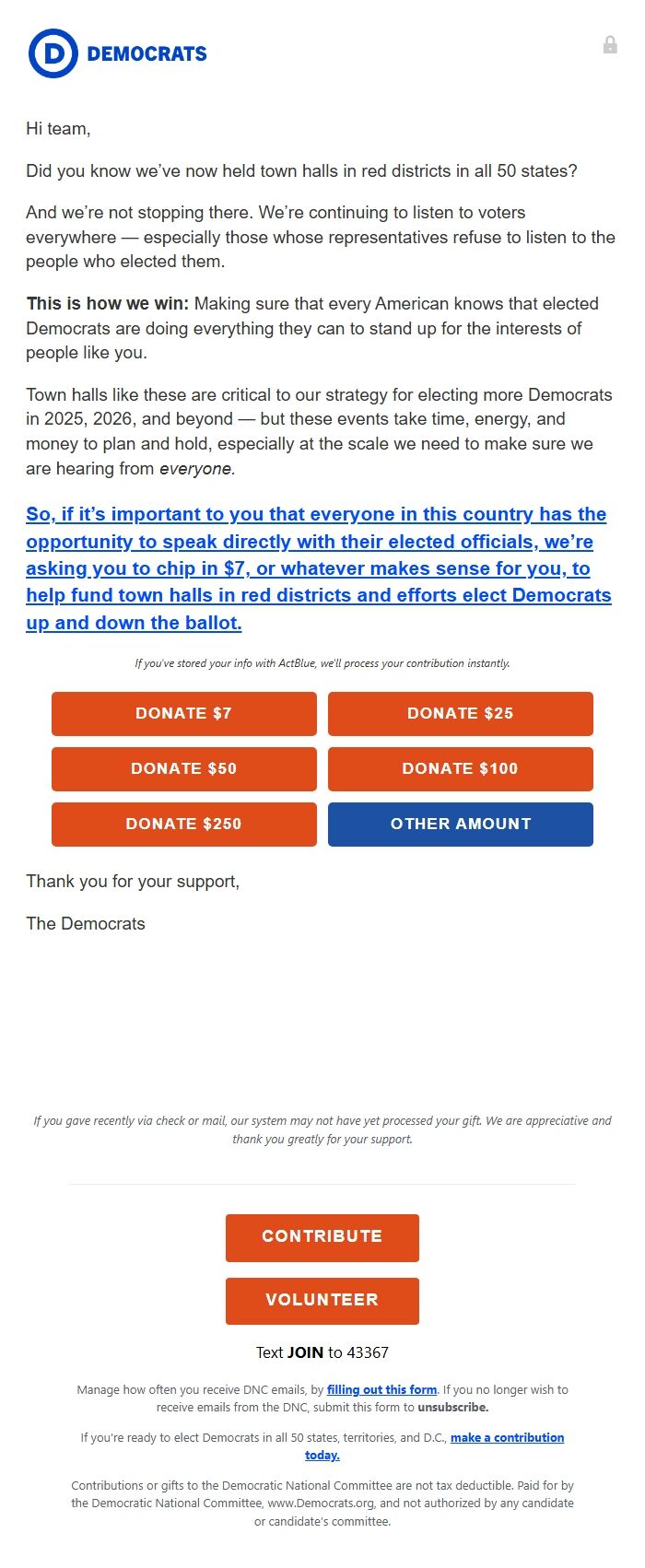Tap the orange CONTRIBUTE button
The width and height of the screenshot is (645, 1568).
pos(322,1237)
